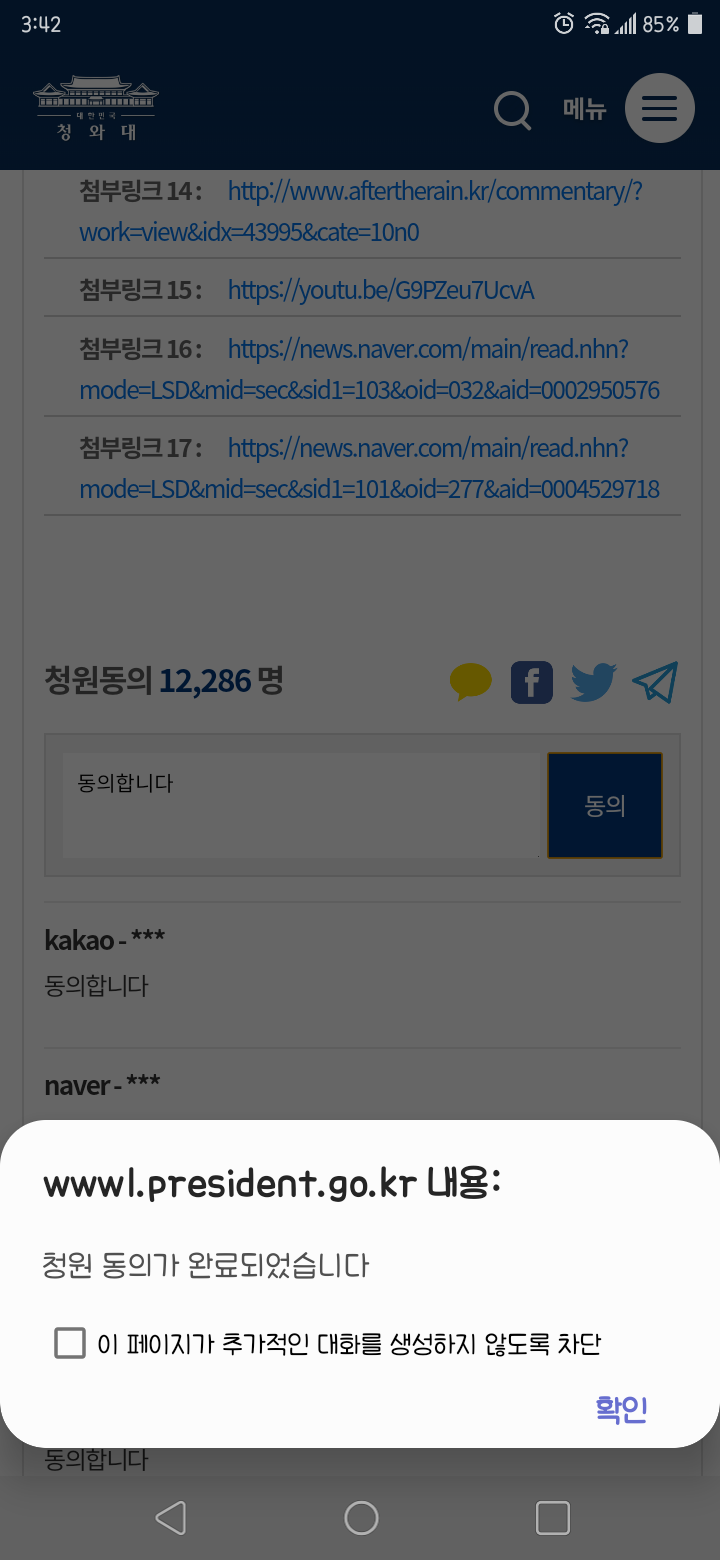Screen dimensions: 720x1560
Task: Share the petition via Telegram
Action: (x=655, y=682)
